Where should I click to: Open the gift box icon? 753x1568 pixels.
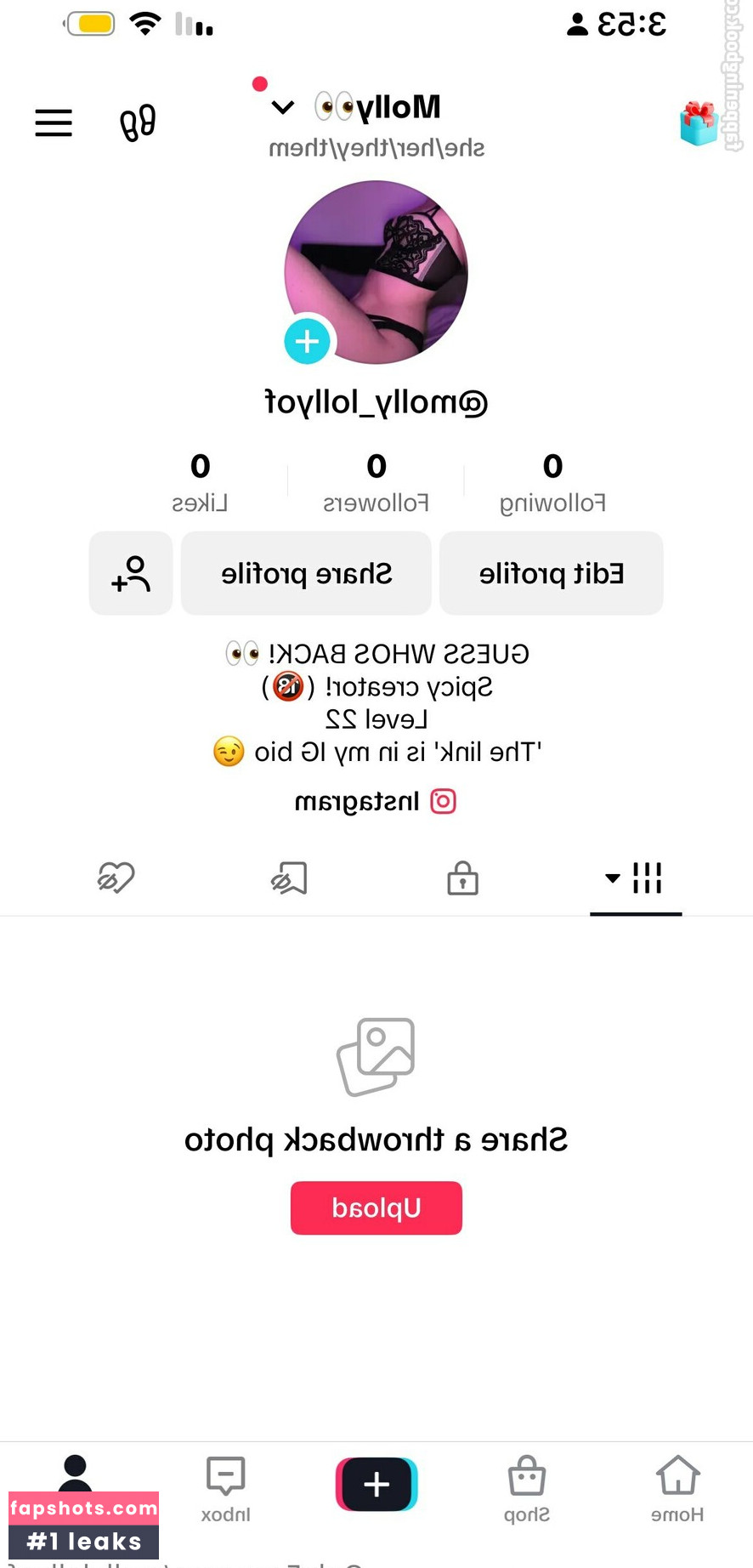click(699, 124)
